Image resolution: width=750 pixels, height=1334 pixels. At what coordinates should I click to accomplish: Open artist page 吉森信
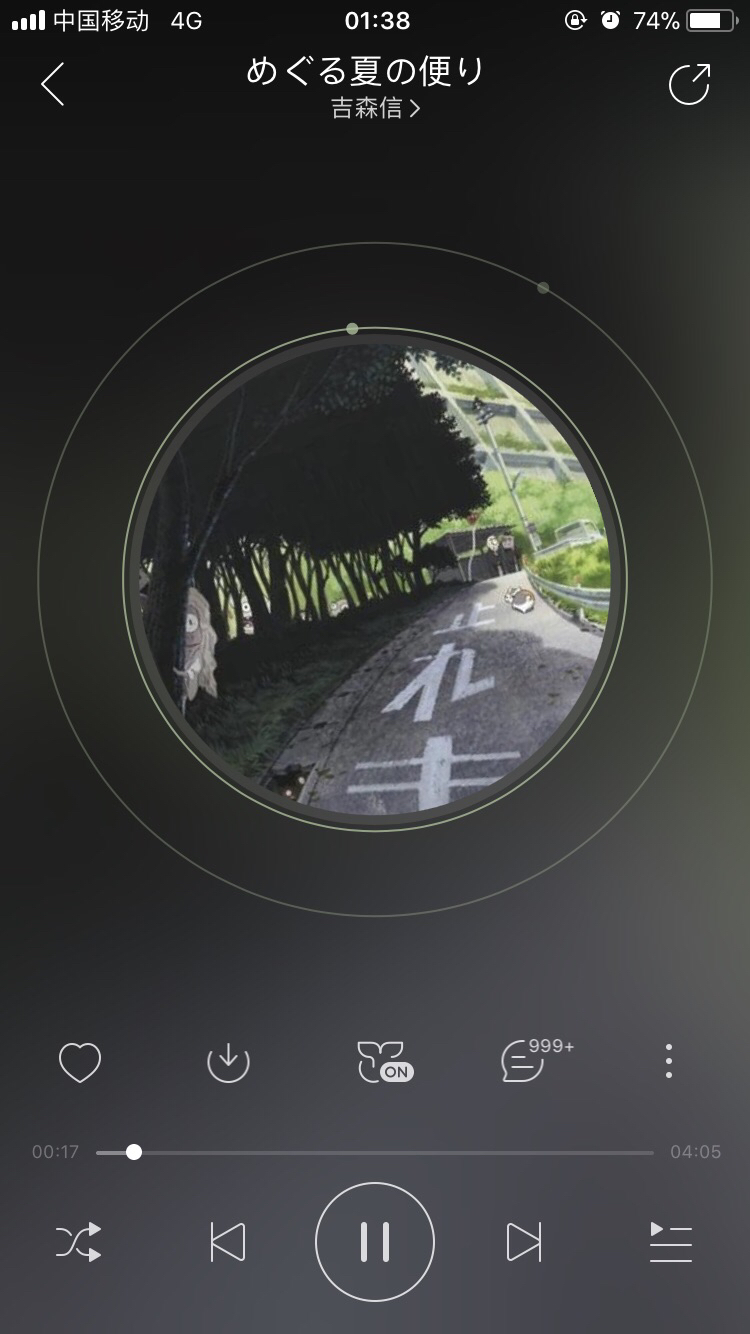[x=375, y=109]
